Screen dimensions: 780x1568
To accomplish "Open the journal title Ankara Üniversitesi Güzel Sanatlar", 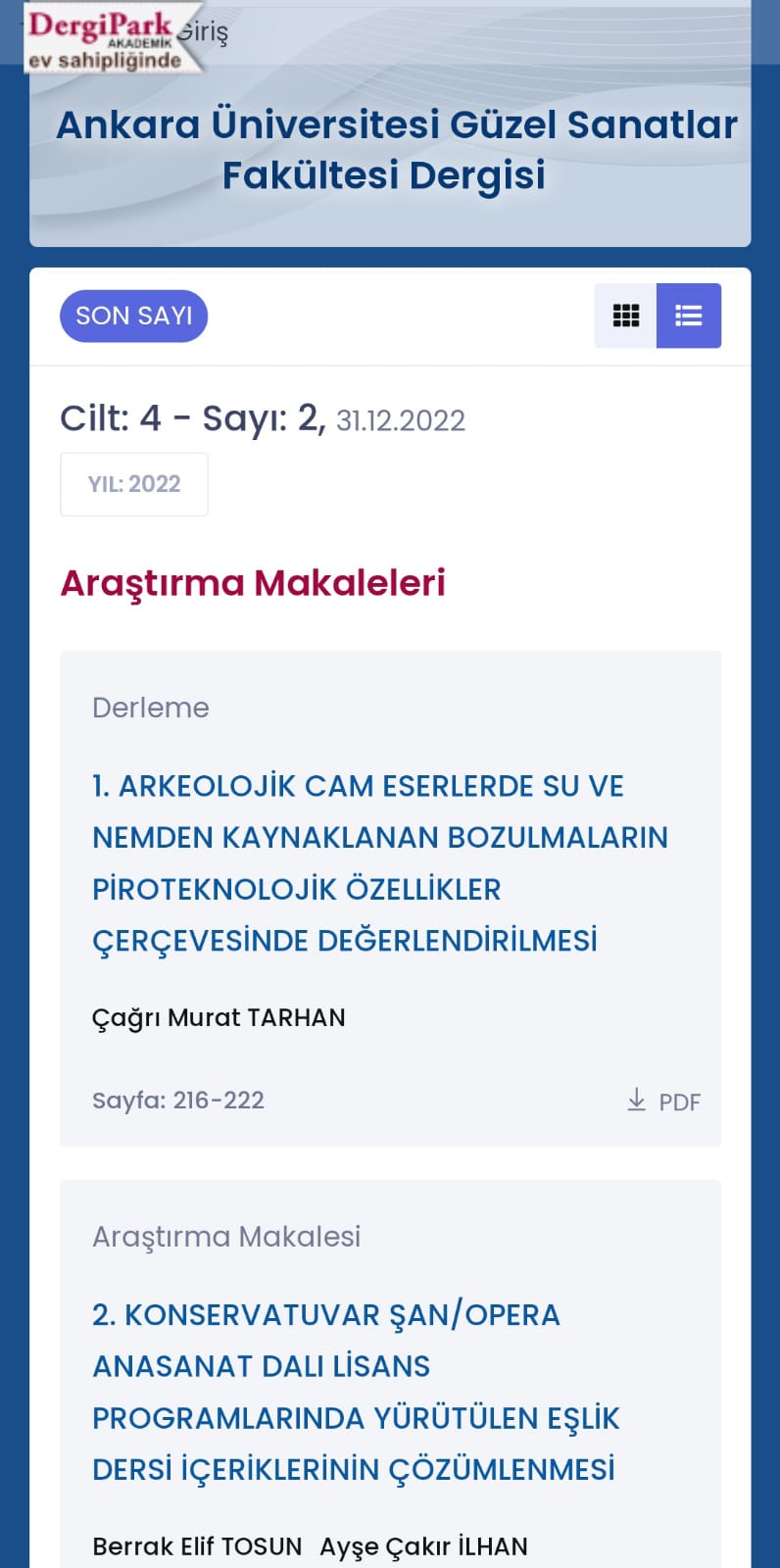I will (x=396, y=150).
